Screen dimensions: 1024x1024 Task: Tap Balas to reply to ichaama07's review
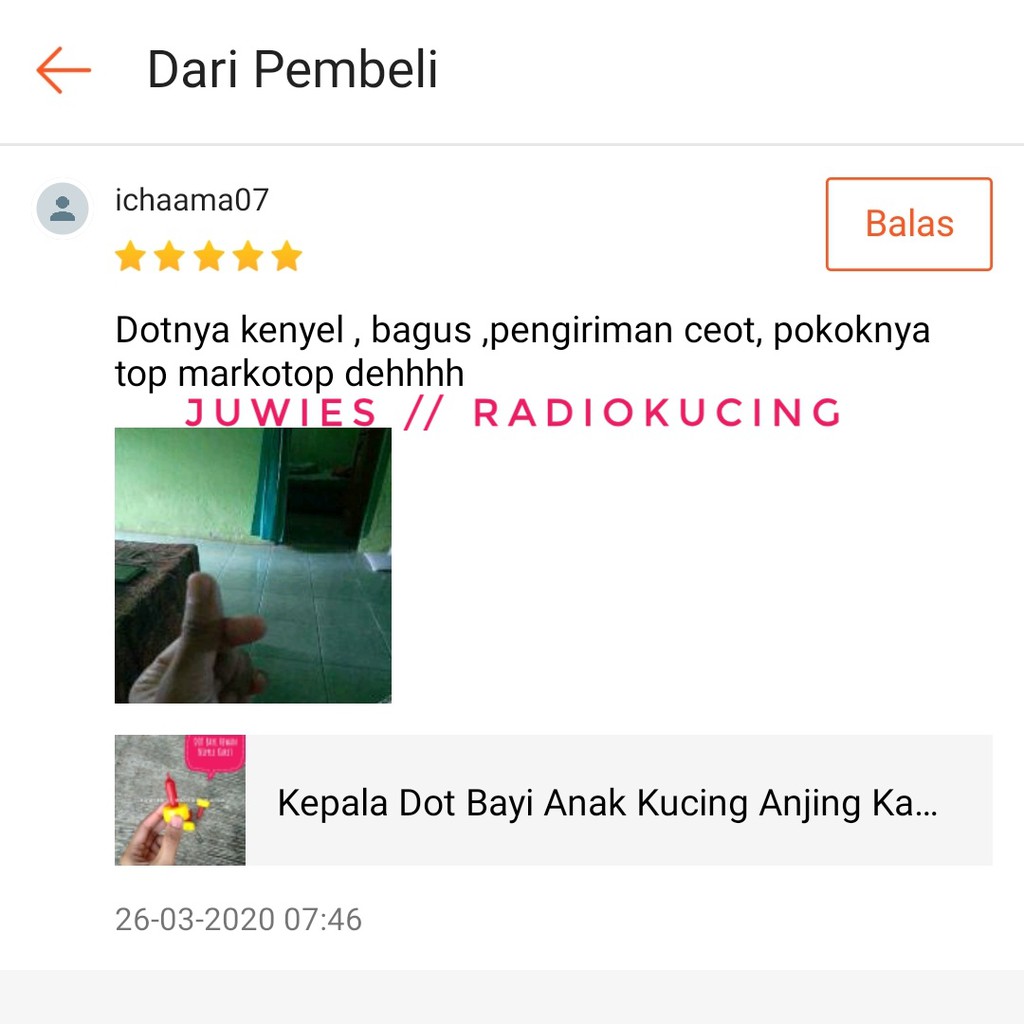click(908, 224)
